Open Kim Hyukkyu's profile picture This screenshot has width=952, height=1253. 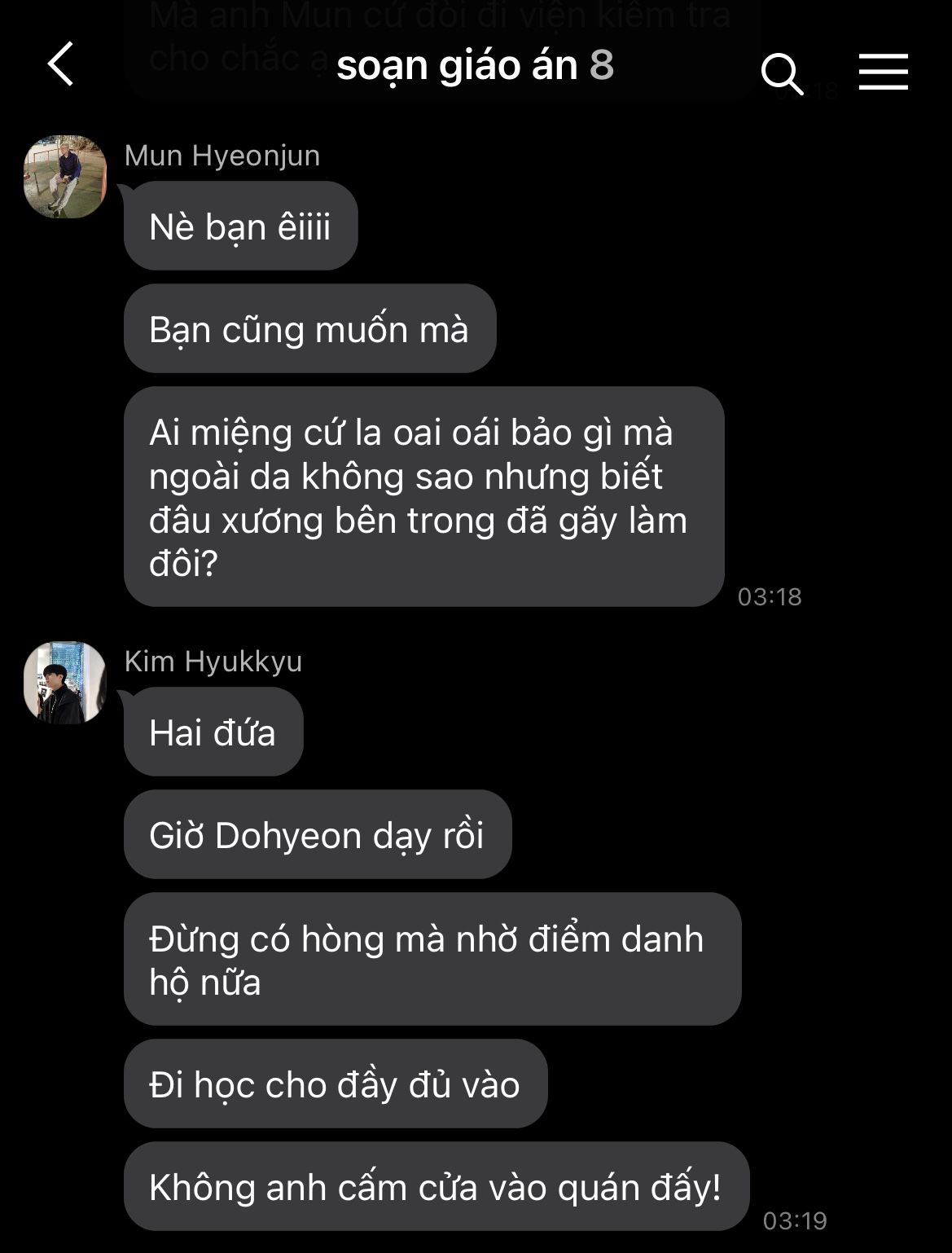click(x=65, y=683)
